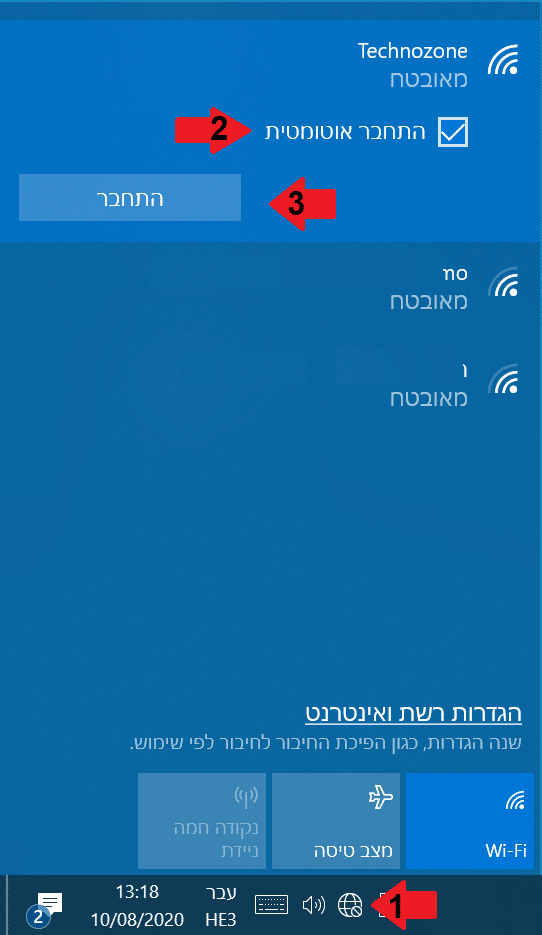Viewport: 542px width, 935px height.
Task: Open the volume speaker icon
Action: point(314,905)
